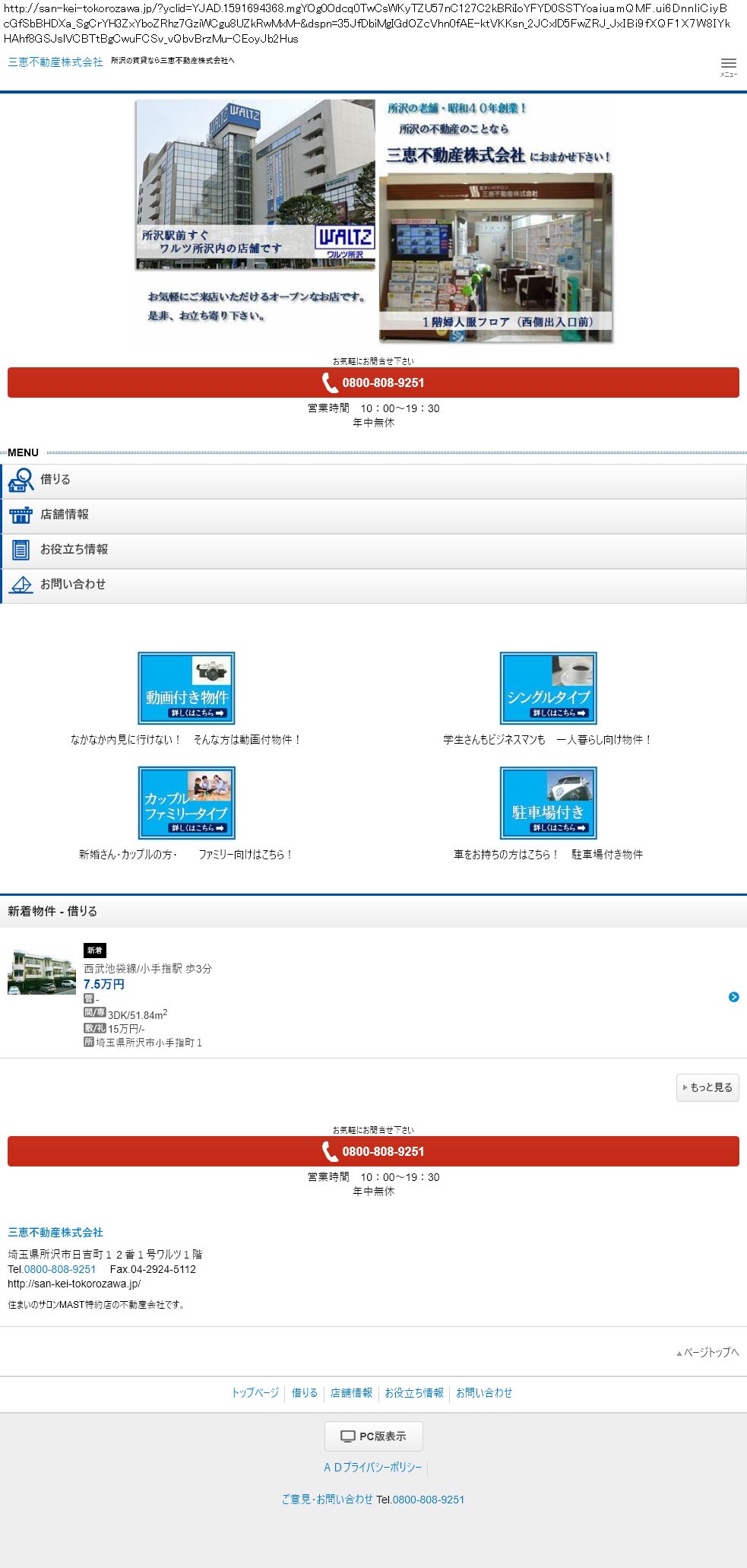747x1568 pixels.
Task: Open the ご意見・お問い合わせ link
Action: coord(327,1499)
